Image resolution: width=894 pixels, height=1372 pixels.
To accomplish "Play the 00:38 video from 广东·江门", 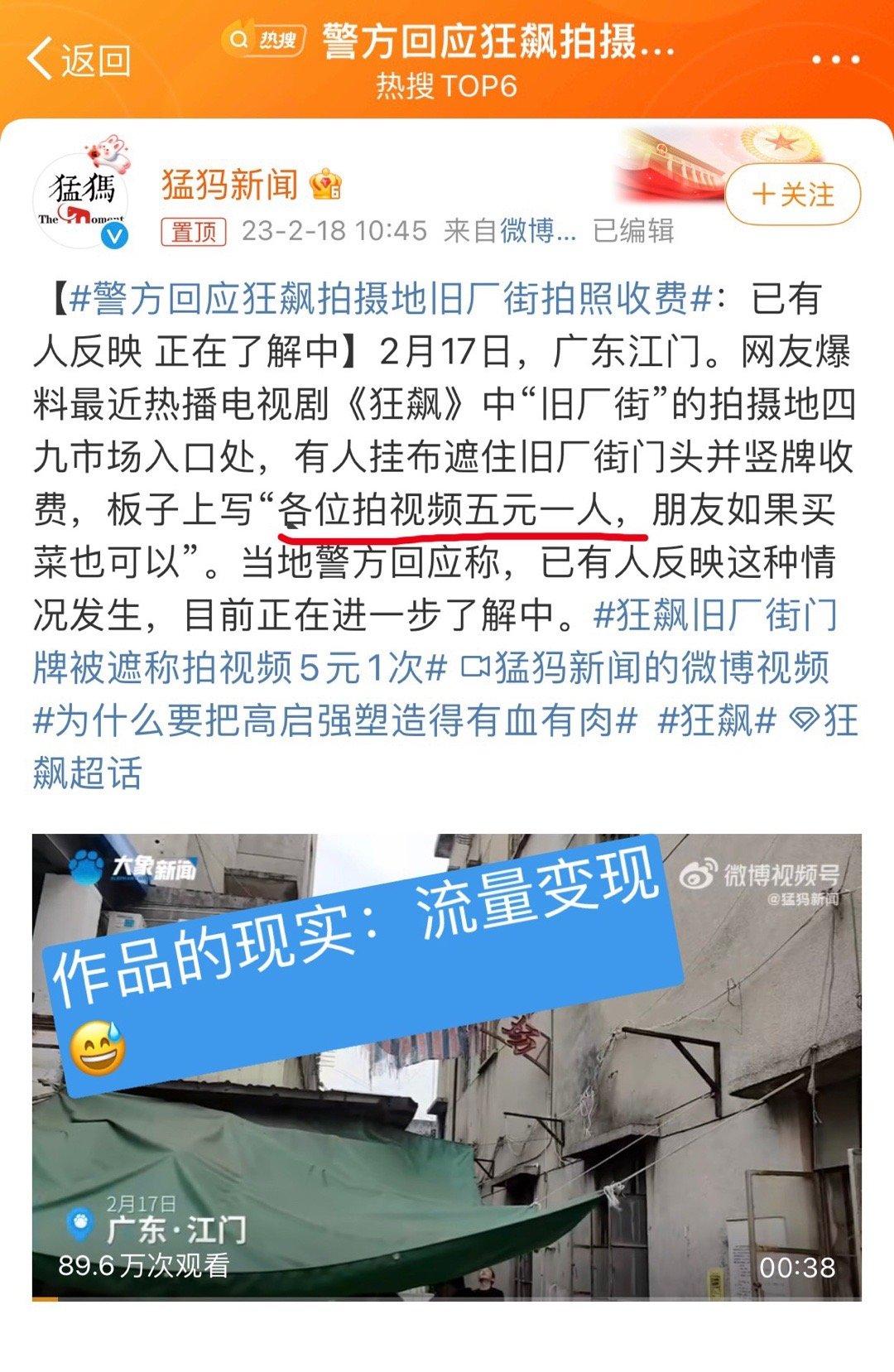I will [447, 1067].
